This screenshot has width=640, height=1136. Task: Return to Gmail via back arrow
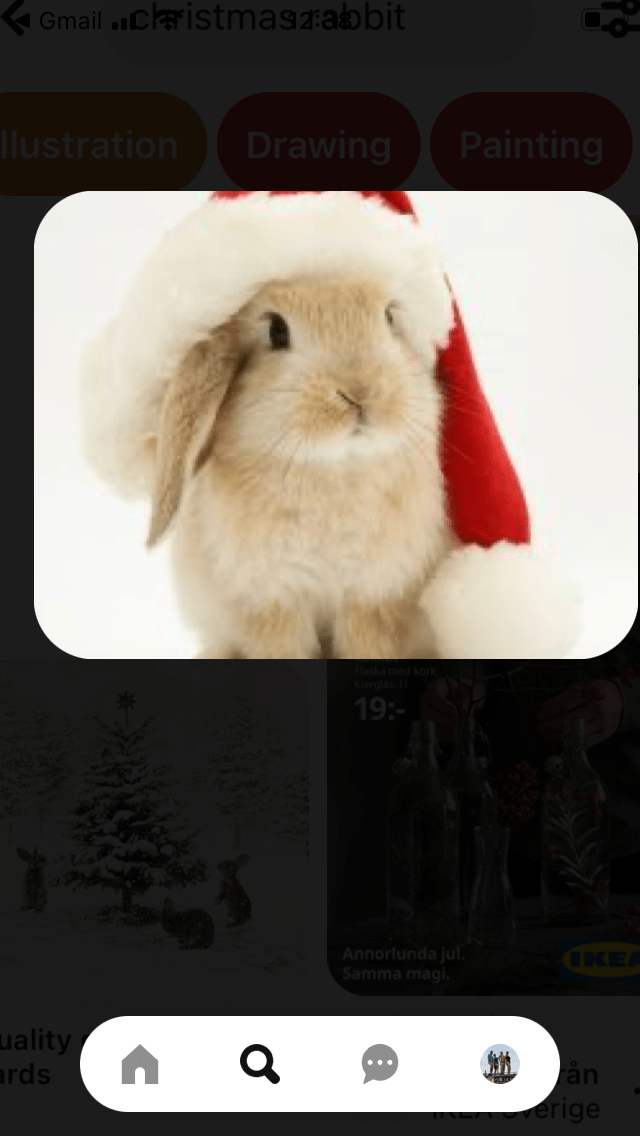click(x=16, y=19)
